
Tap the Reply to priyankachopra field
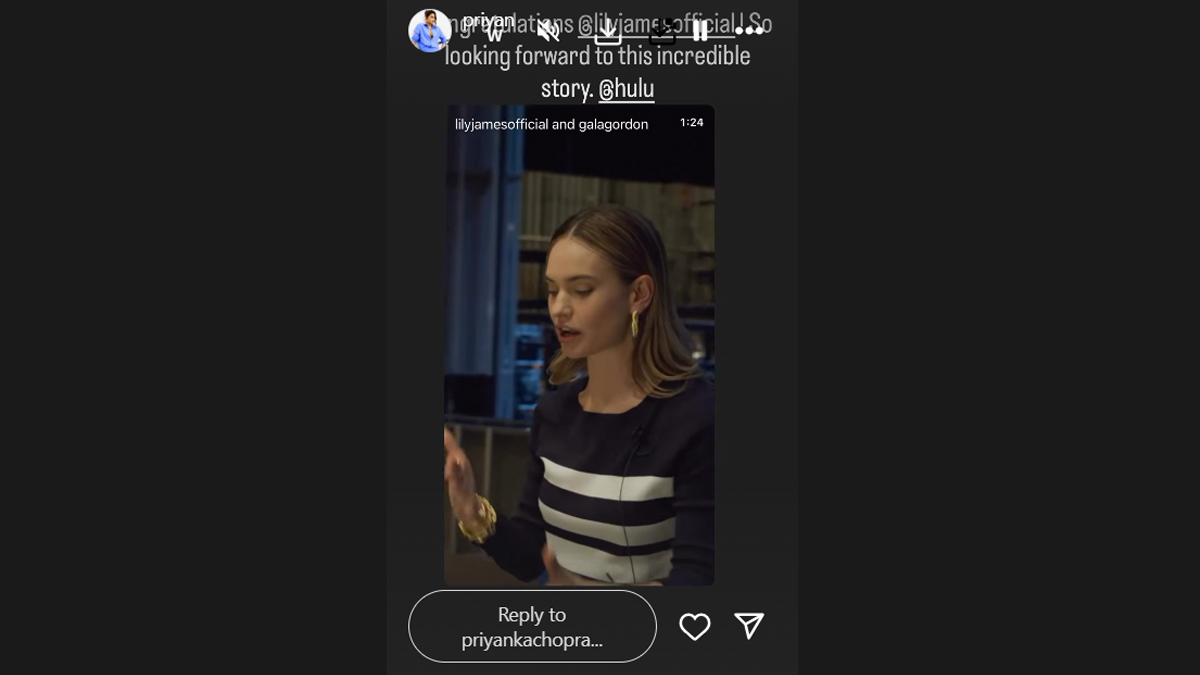[532, 626]
